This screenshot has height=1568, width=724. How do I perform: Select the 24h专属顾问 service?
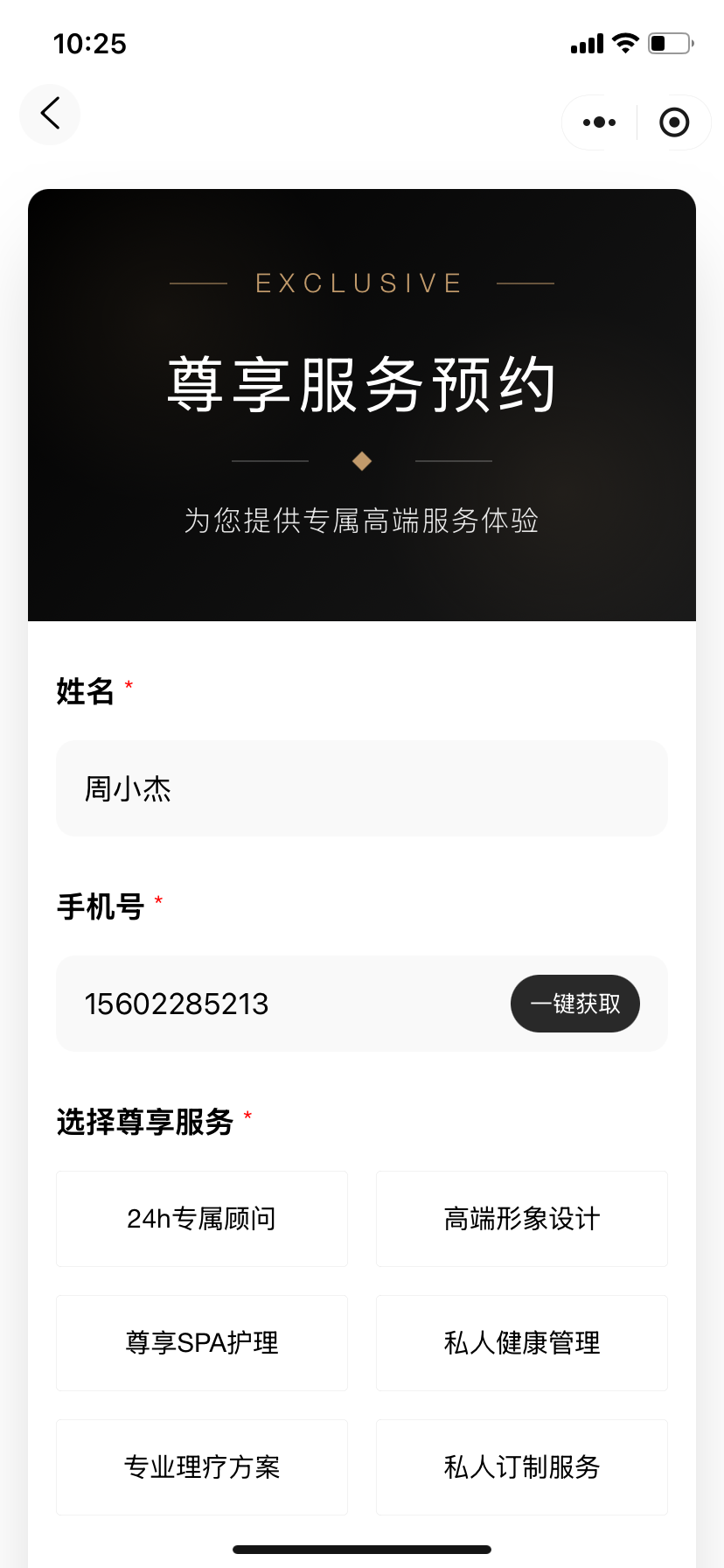pyautogui.click(x=202, y=1219)
